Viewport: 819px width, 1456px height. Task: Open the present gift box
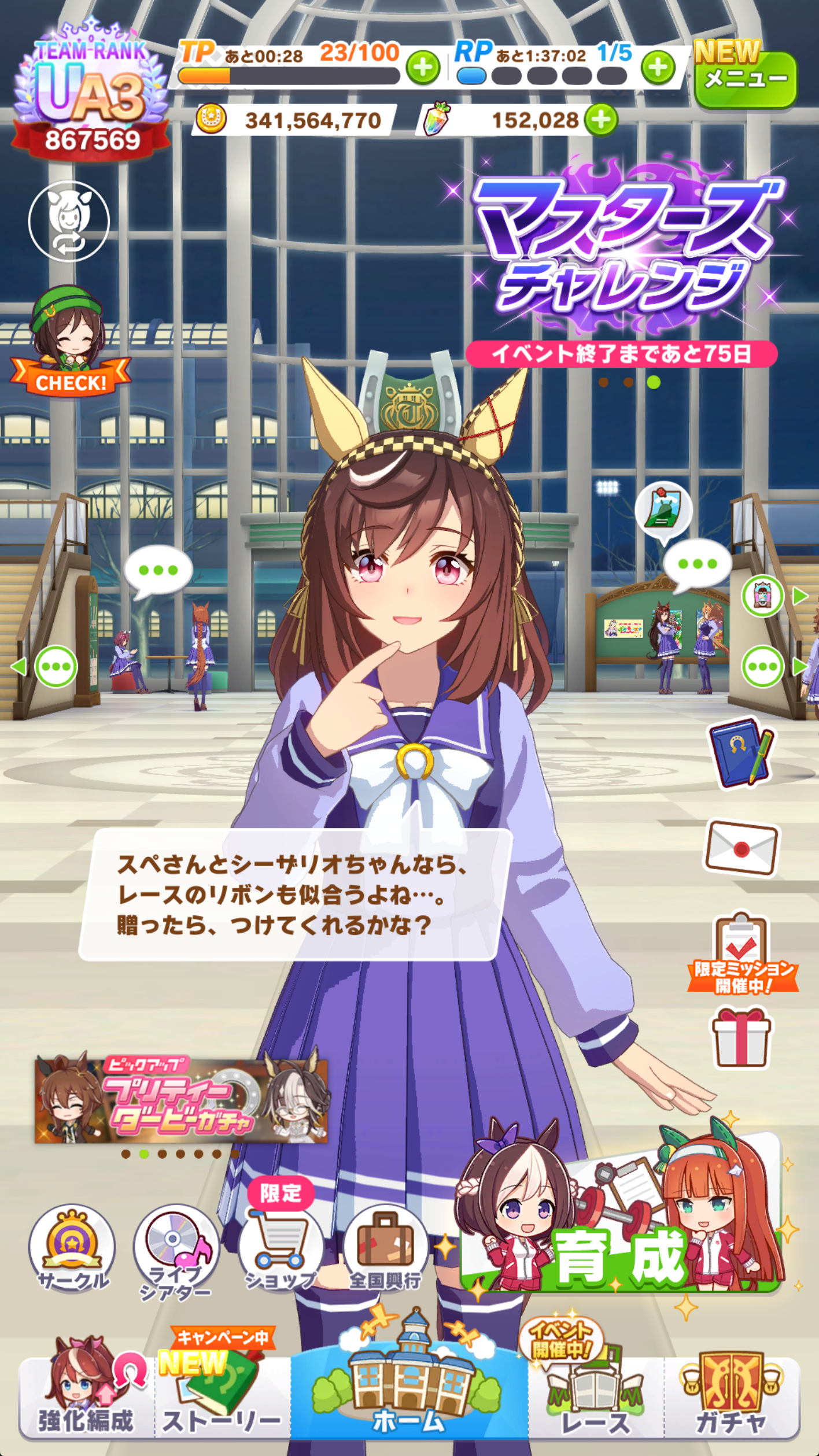(741, 1039)
